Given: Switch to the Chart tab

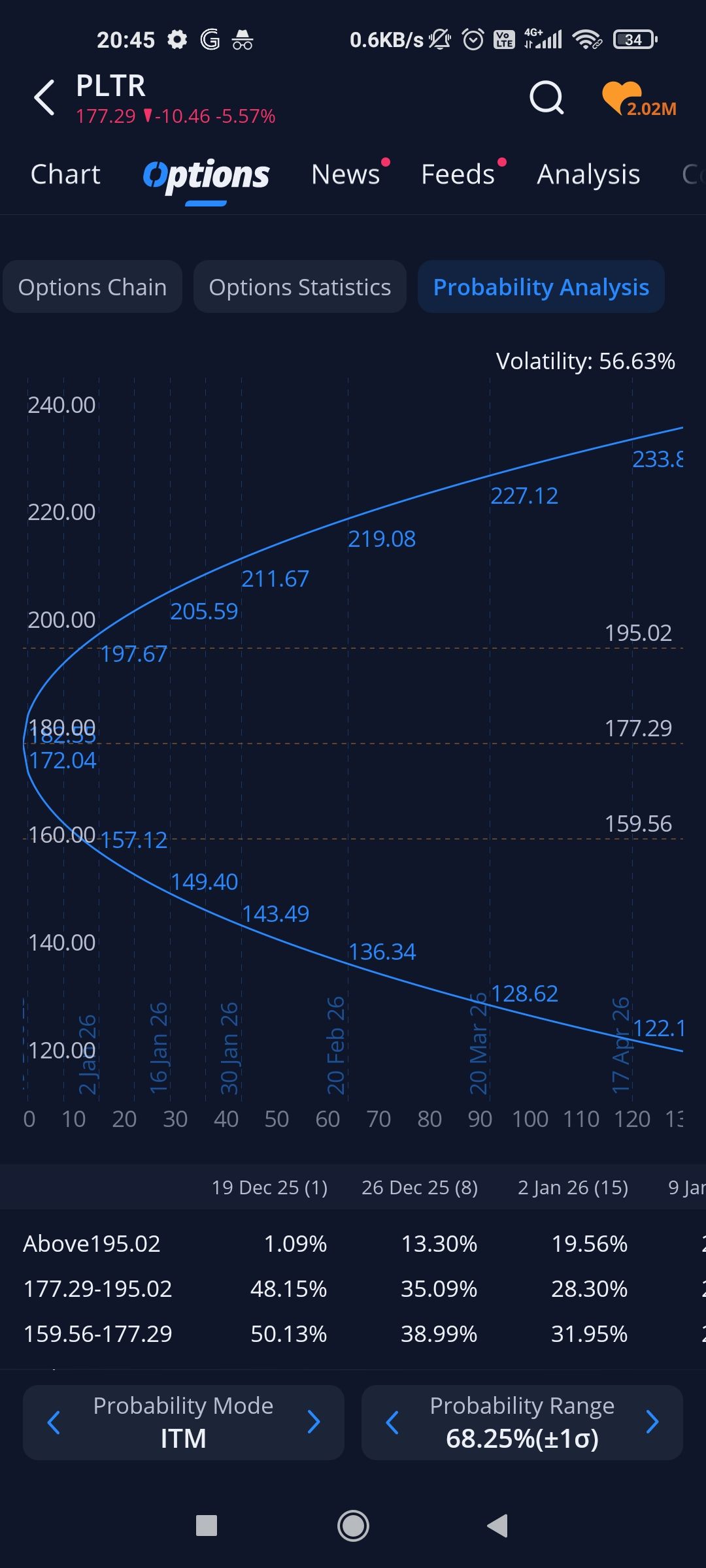Looking at the screenshot, I should click(x=65, y=174).
